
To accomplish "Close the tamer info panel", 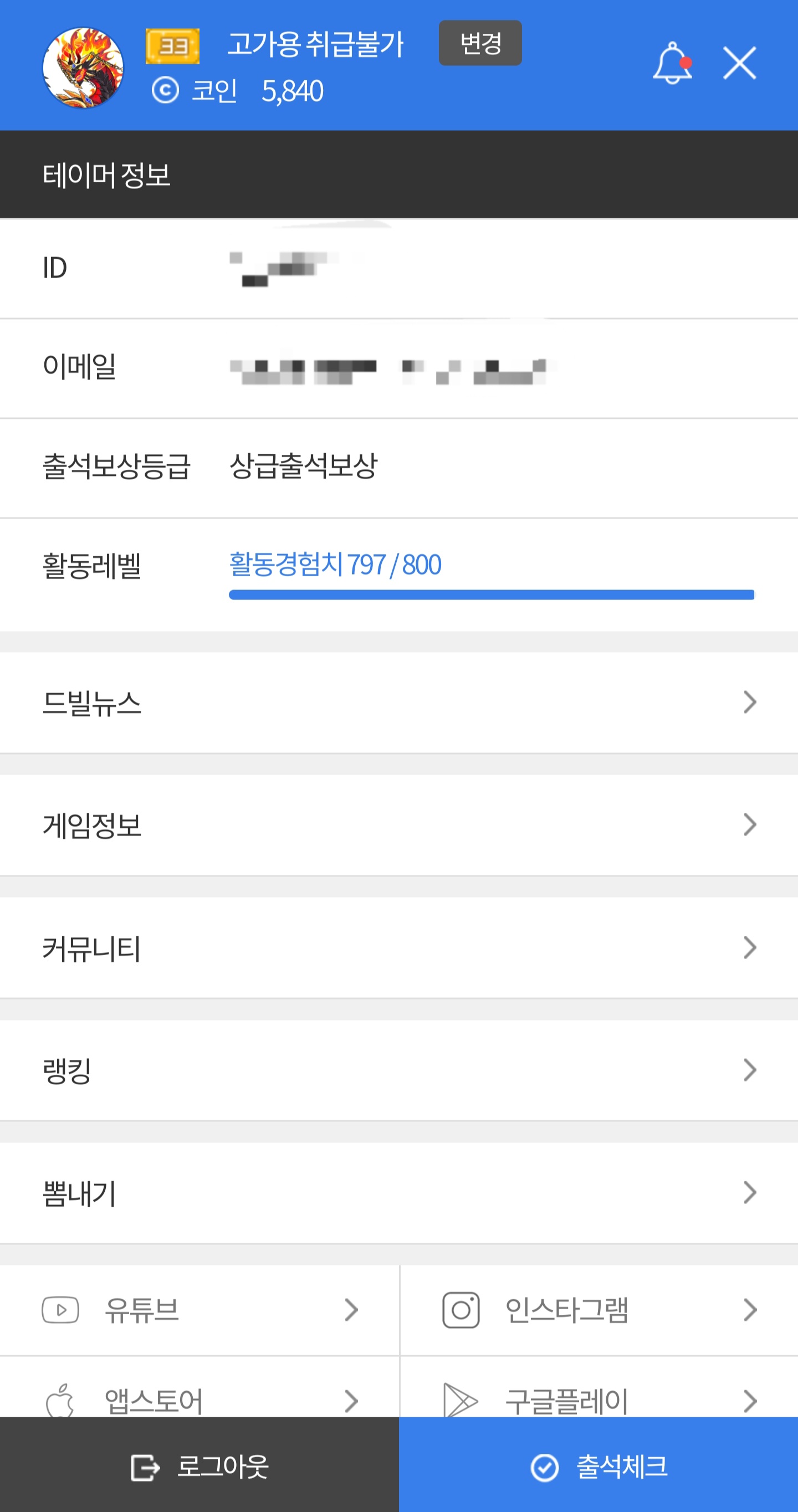I will [739, 63].
